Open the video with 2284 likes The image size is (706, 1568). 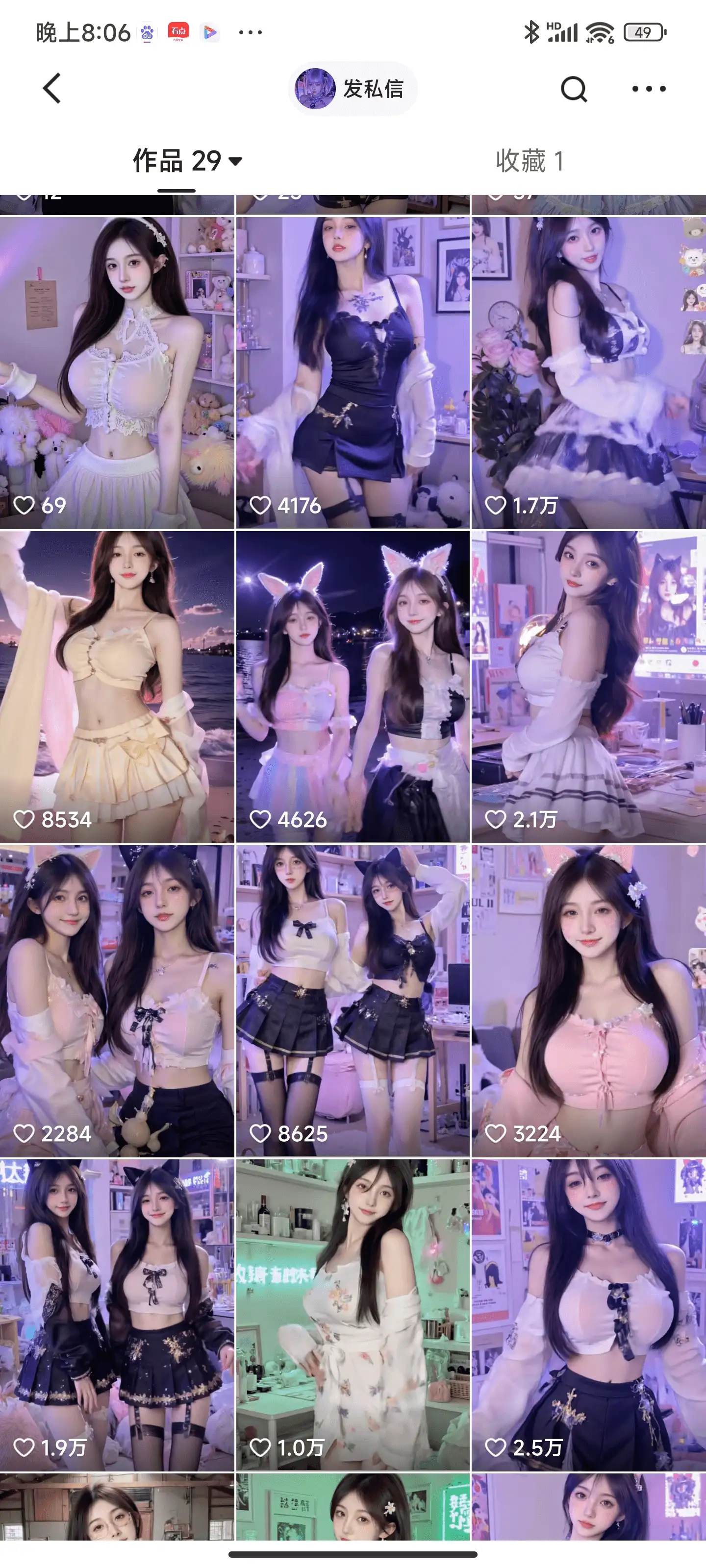coord(117,1001)
